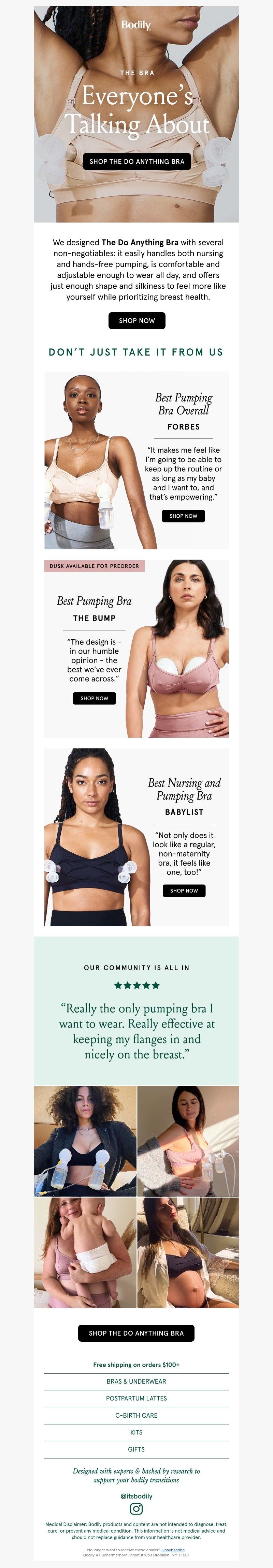Open the Bras & Underwear link
The height and width of the screenshot is (1568, 273).
(x=136, y=1381)
